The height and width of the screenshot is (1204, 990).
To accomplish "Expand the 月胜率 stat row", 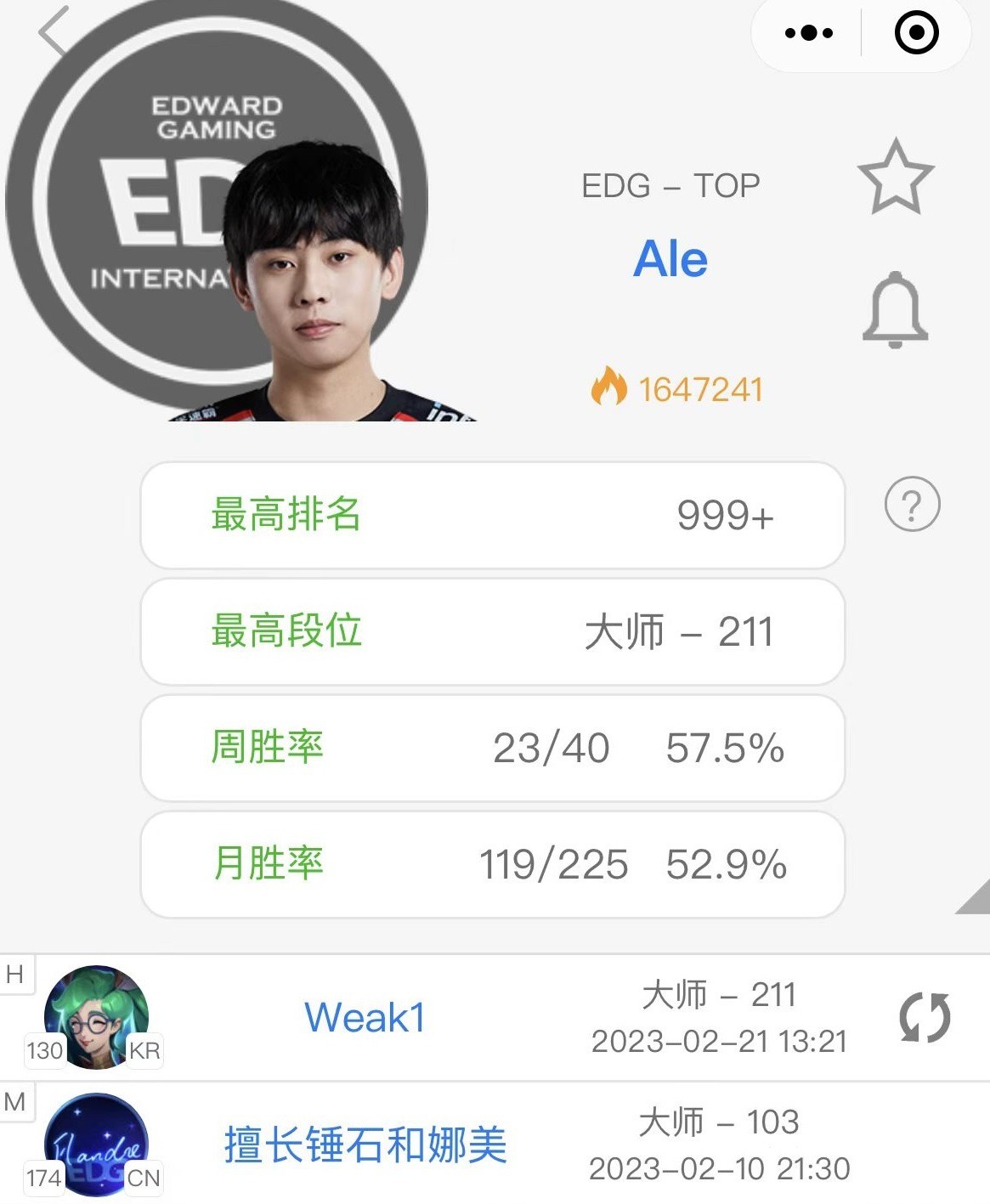I will 493,865.
